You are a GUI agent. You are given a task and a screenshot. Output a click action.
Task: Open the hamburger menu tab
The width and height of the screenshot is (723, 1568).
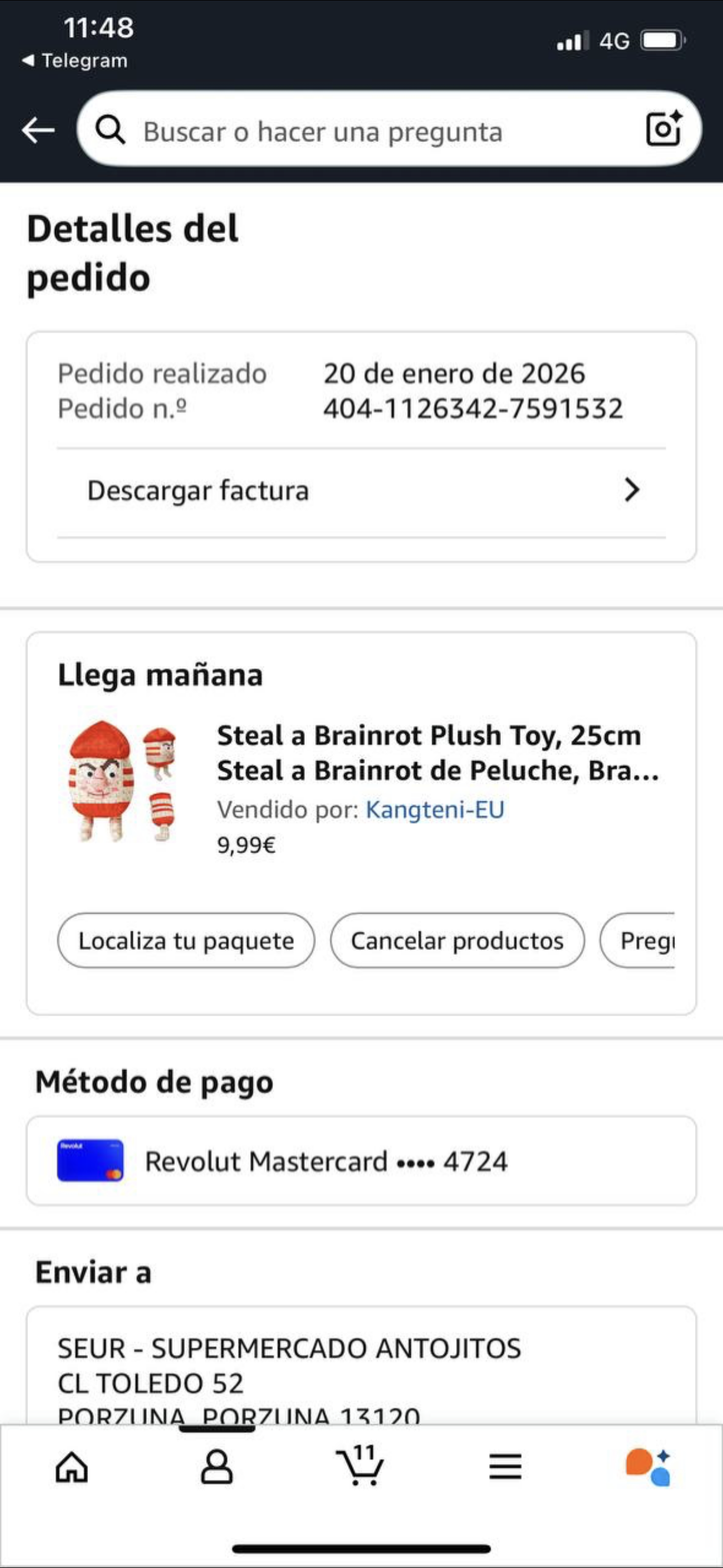[x=505, y=1467]
